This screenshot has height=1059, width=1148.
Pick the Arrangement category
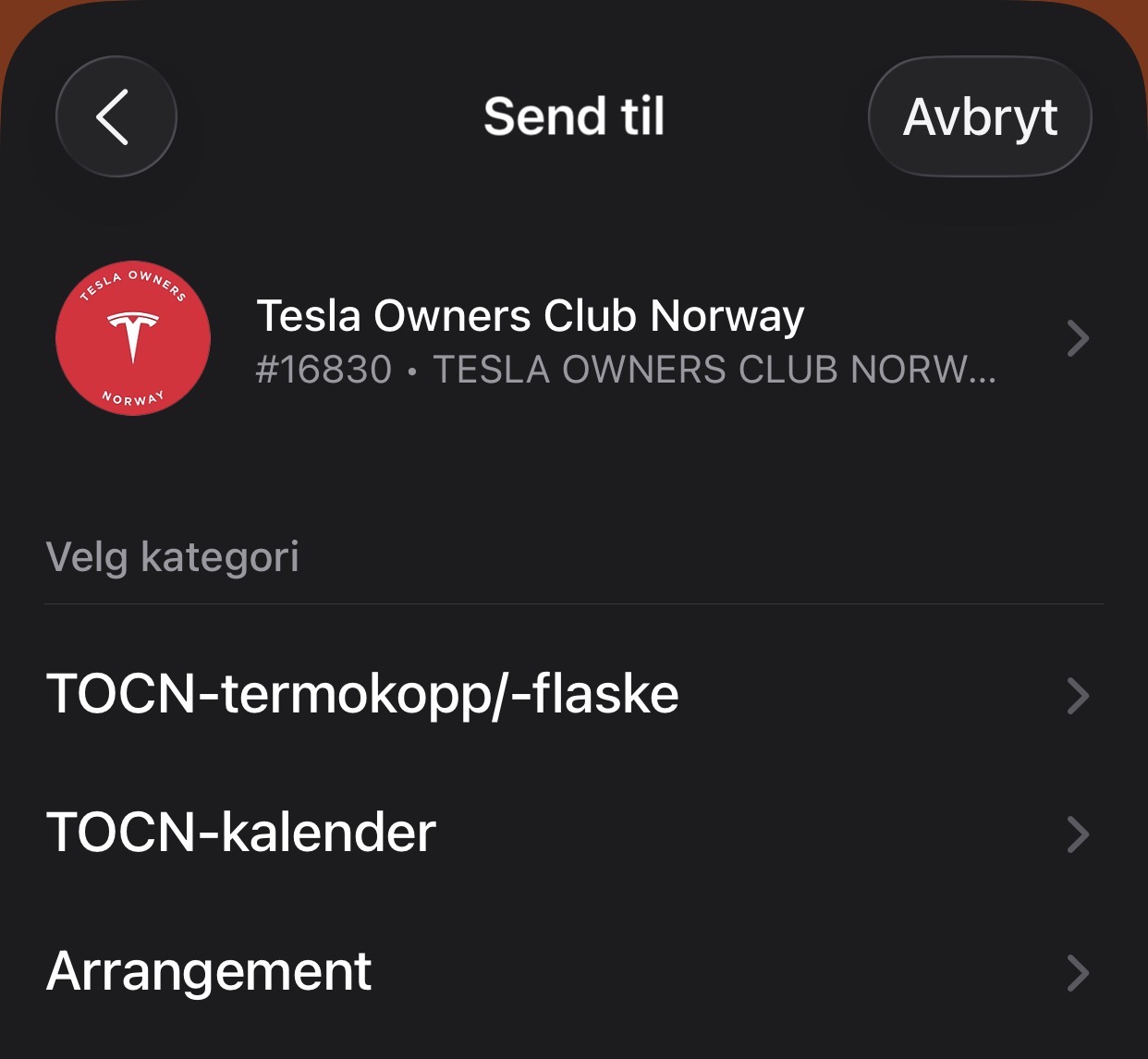pyautogui.click(x=573, y=972)
